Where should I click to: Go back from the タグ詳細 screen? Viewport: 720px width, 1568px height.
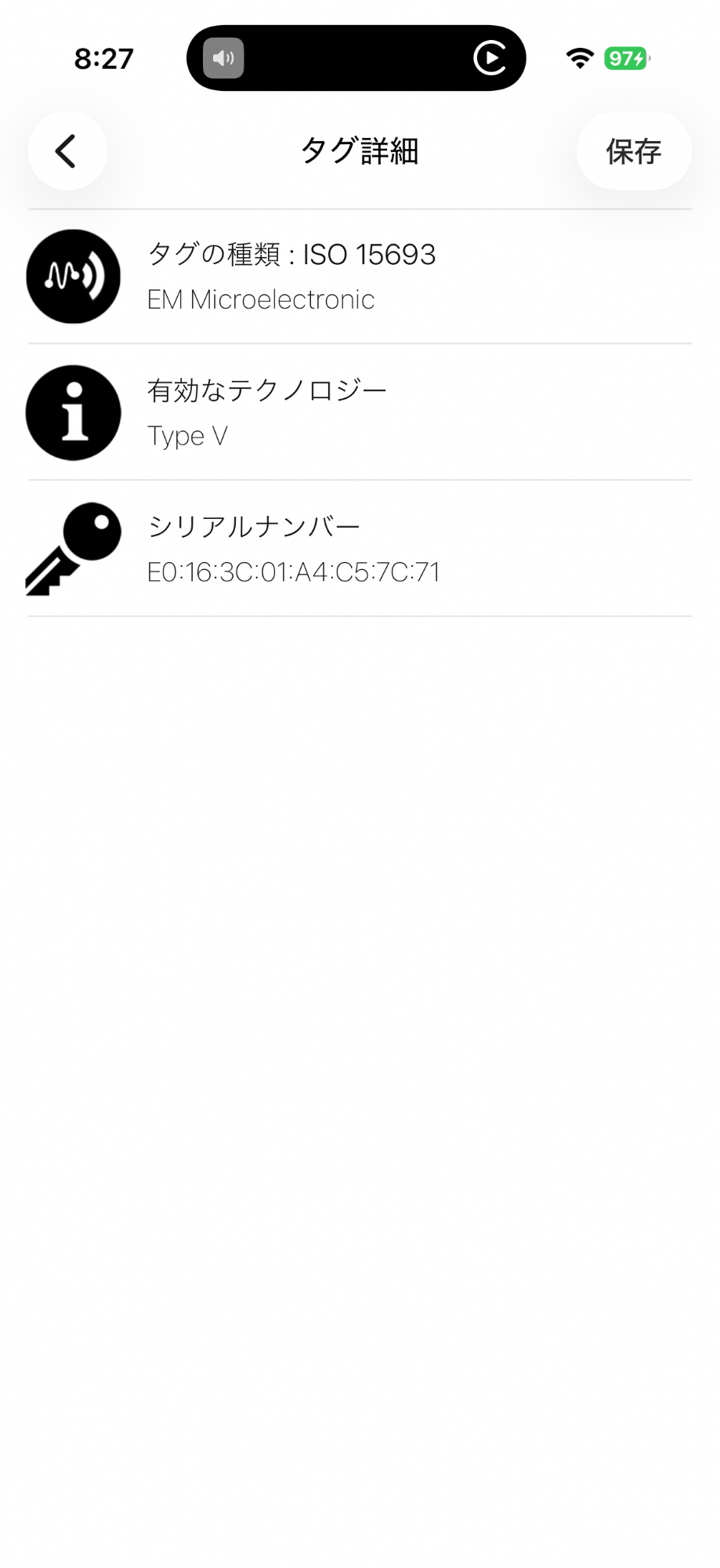pyautogui.click(x=67, y=151)
